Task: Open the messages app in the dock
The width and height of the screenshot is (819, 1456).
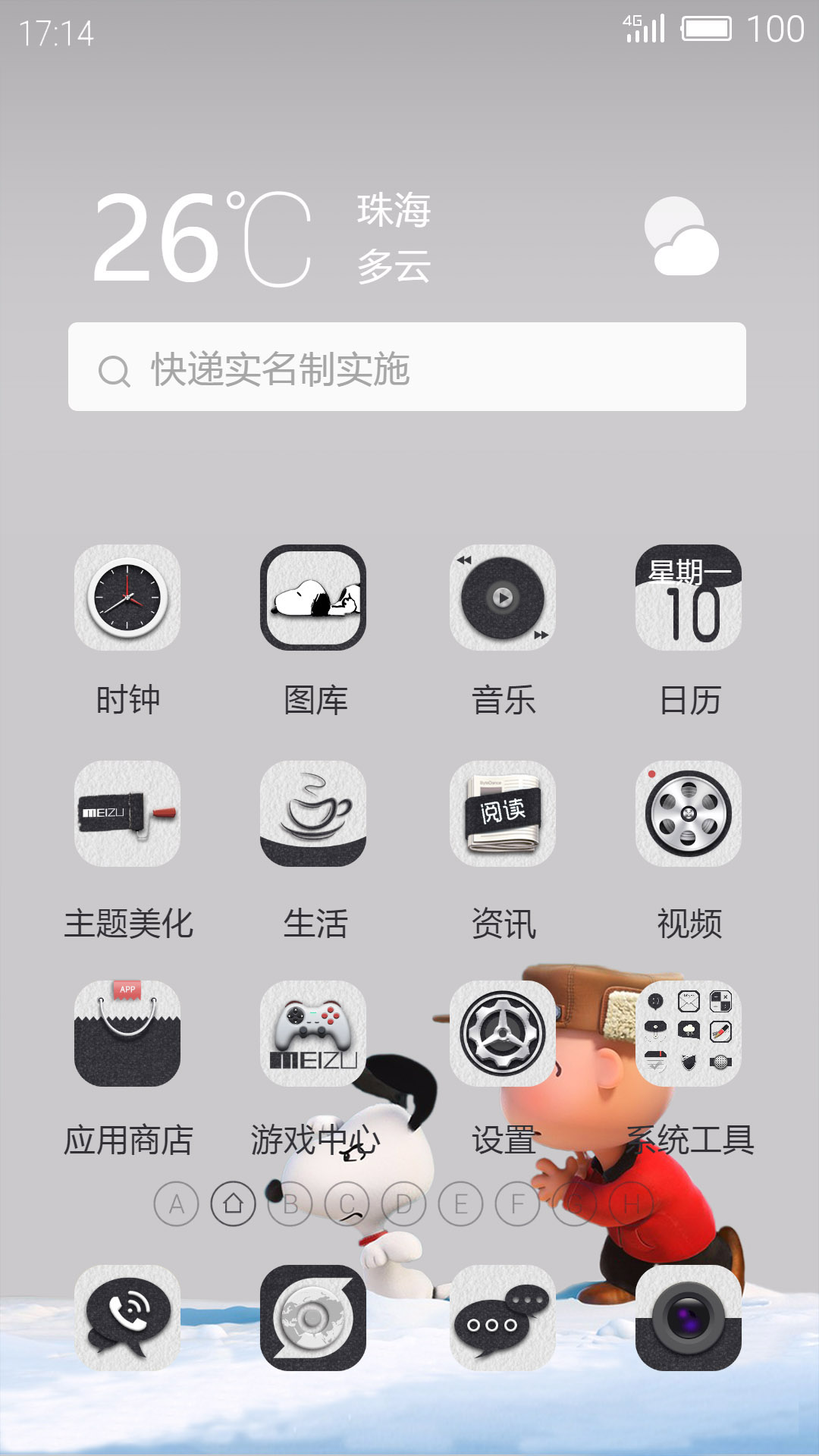Action: coord(503,1318)
